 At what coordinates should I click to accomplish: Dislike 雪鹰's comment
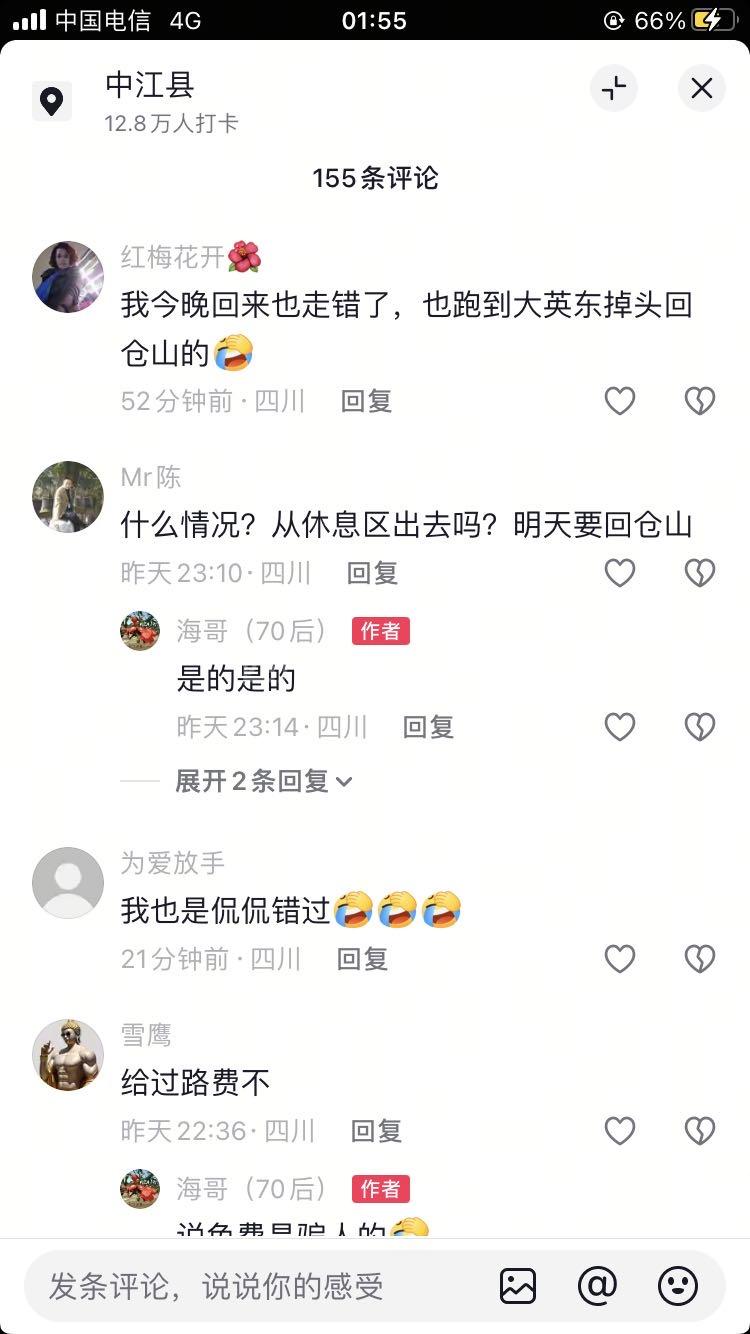(x=699, y=1131)
